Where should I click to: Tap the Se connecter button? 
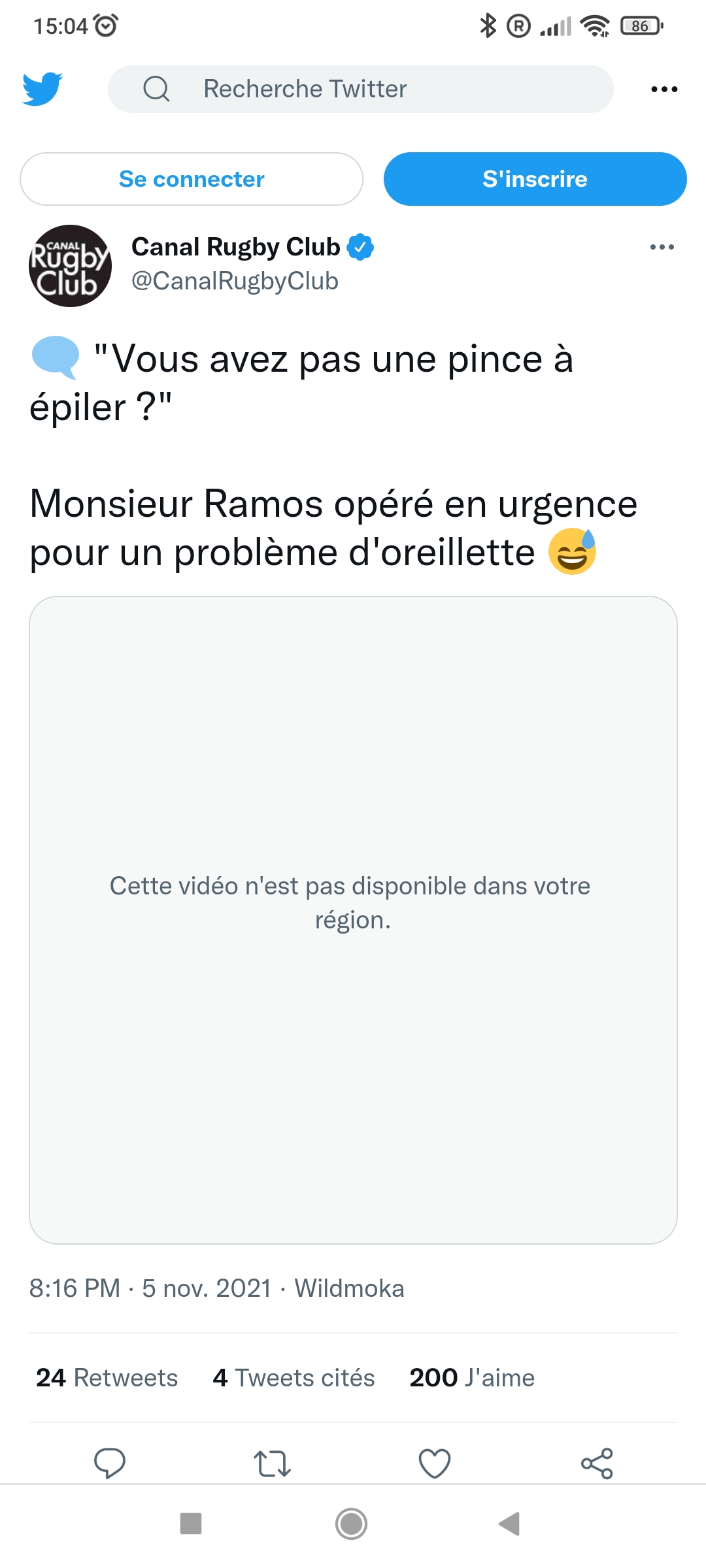pos(192,179)
